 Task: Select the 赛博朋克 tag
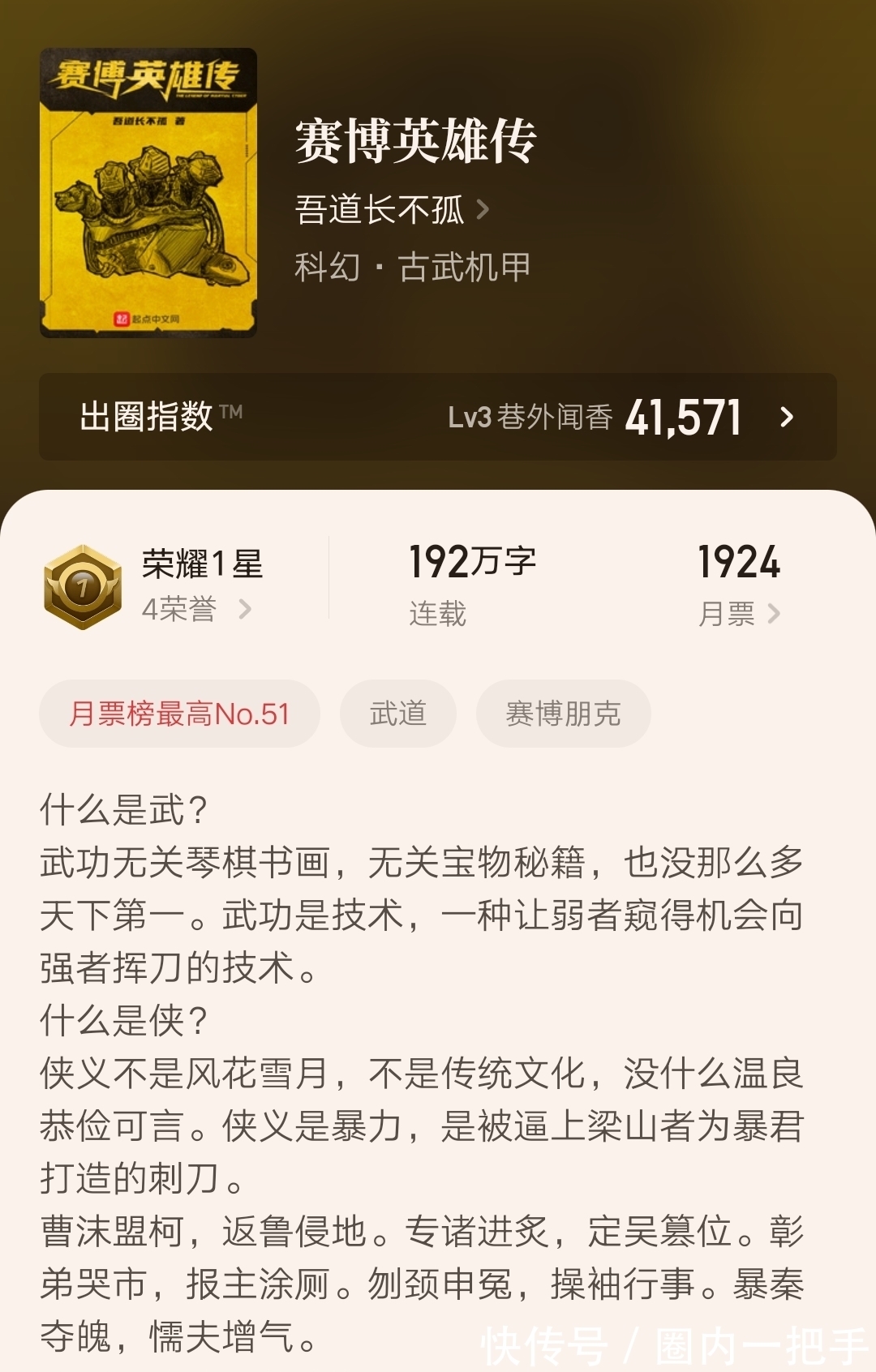tap(564, 714)
